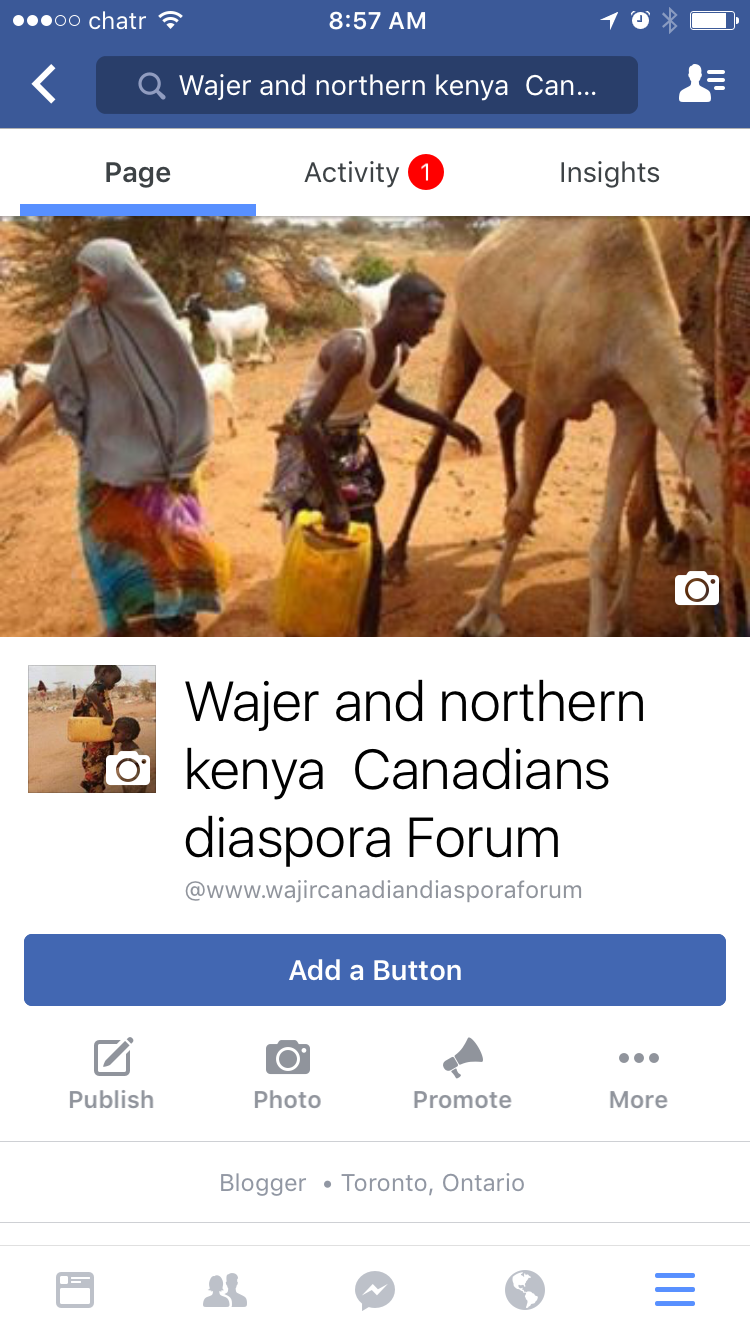The image size is (750, 1334).
Task: Open the hamburger menu tab
Action: point(675,1290)
